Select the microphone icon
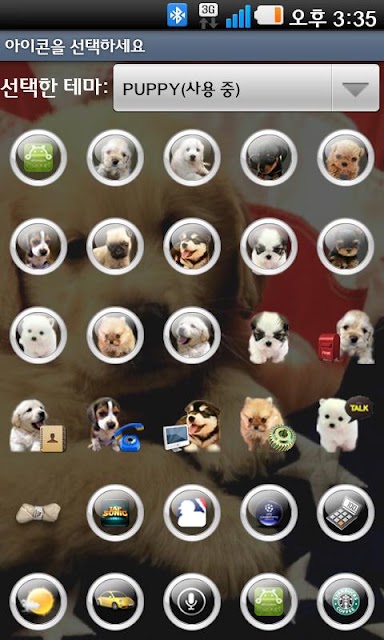 click(x=192, y=602)
